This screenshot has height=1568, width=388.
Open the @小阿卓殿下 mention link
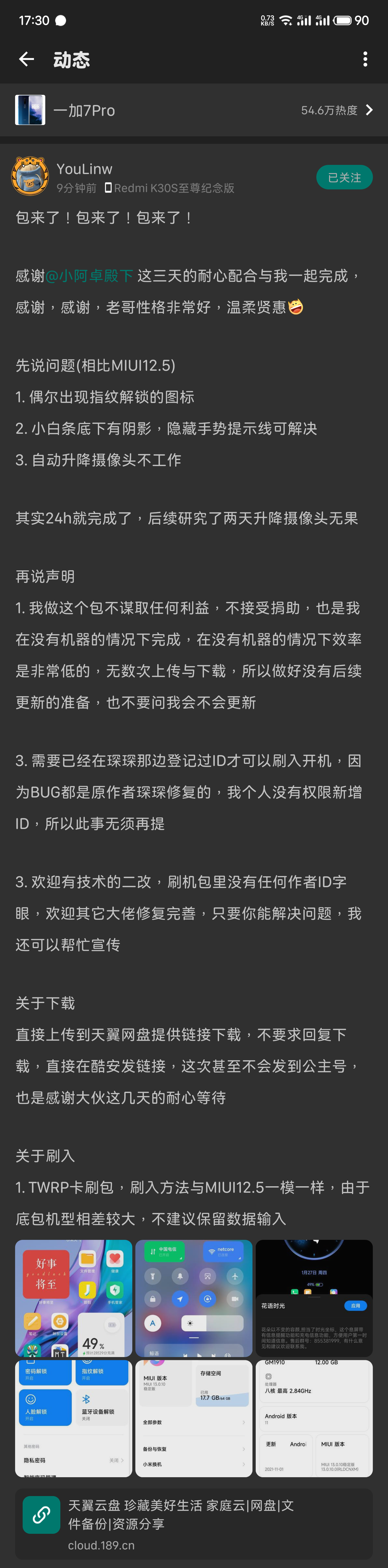(89, 276)
